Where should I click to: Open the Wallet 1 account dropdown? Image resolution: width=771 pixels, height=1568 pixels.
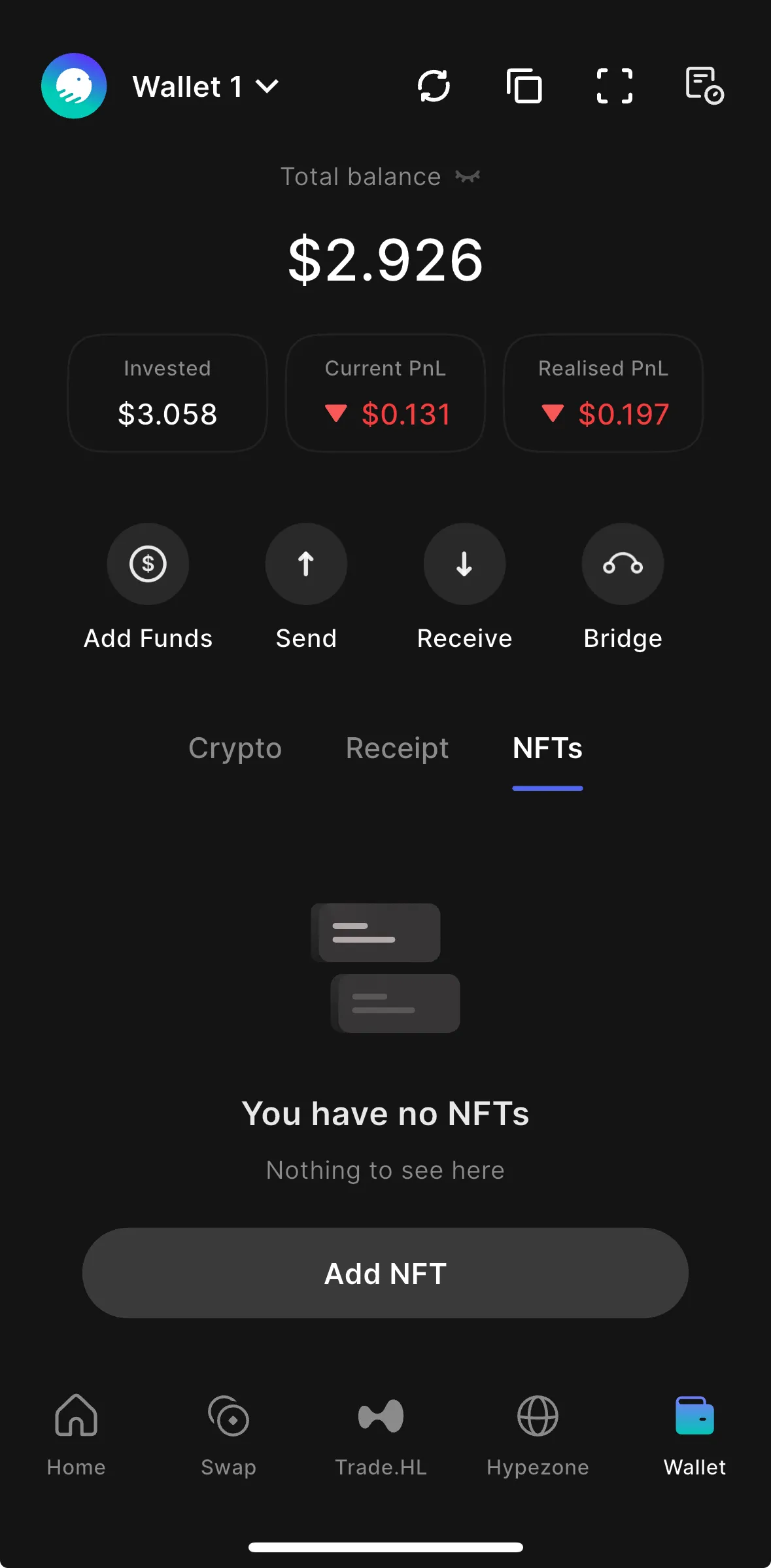(x=205, y=86)
